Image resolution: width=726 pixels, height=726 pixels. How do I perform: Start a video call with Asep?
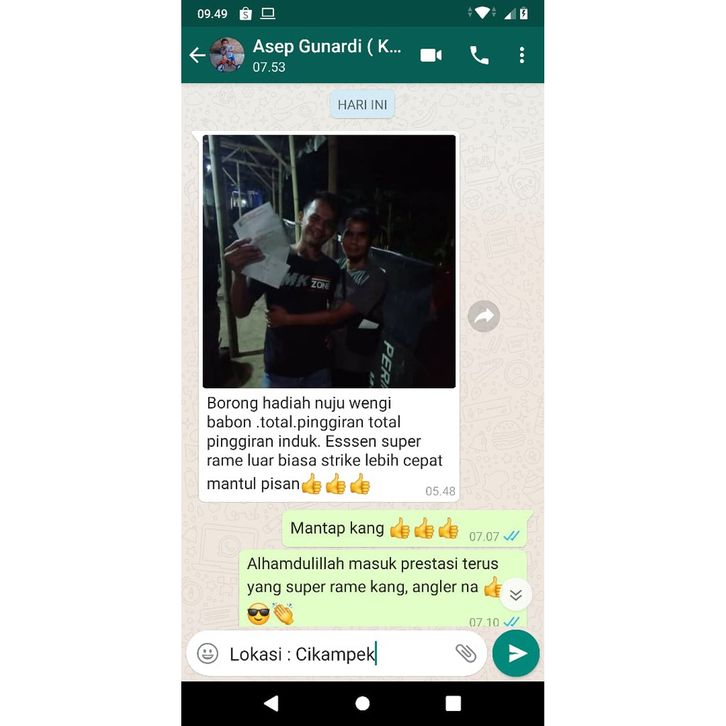coord(431,55)
